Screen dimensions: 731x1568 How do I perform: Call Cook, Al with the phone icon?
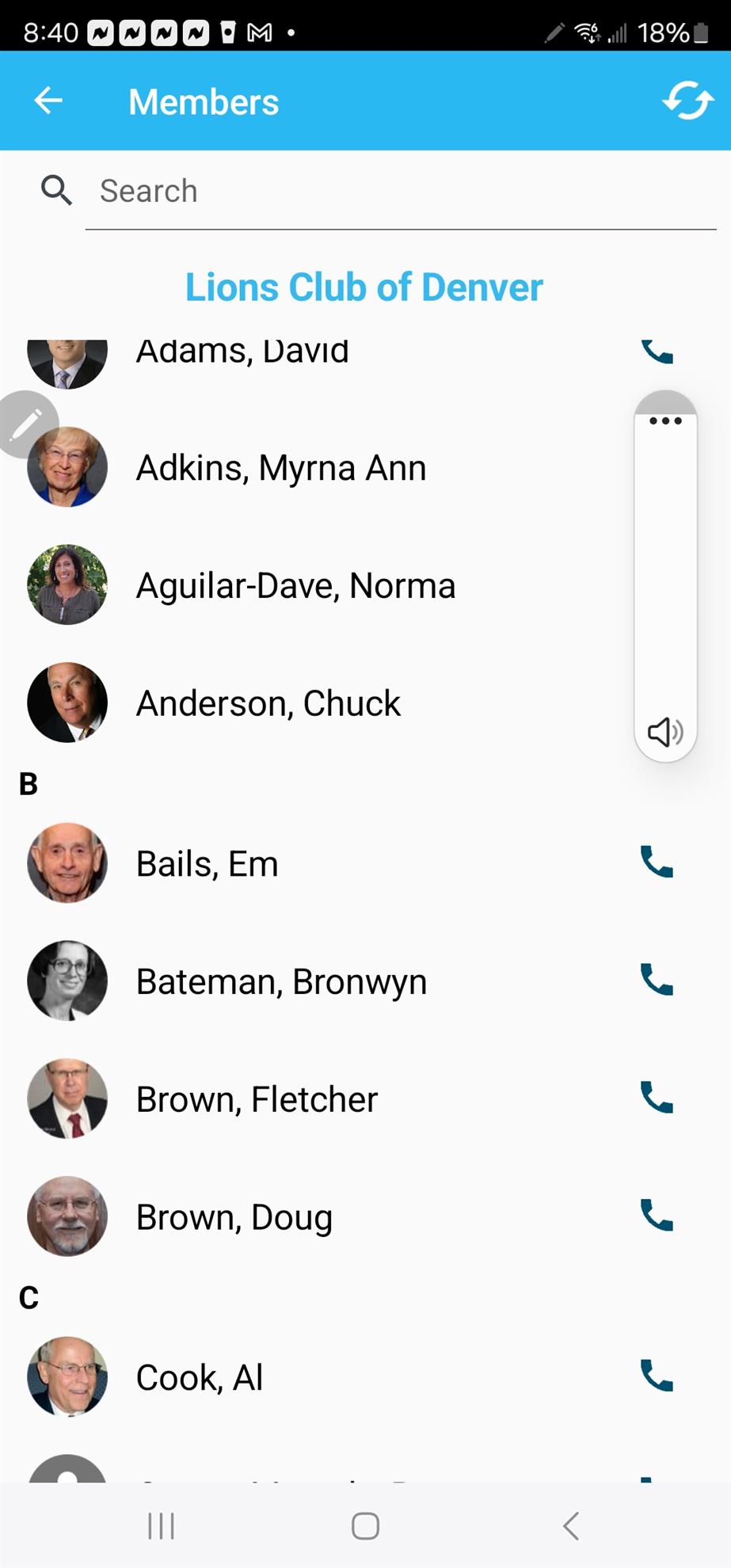click(x=655, y=1376)
